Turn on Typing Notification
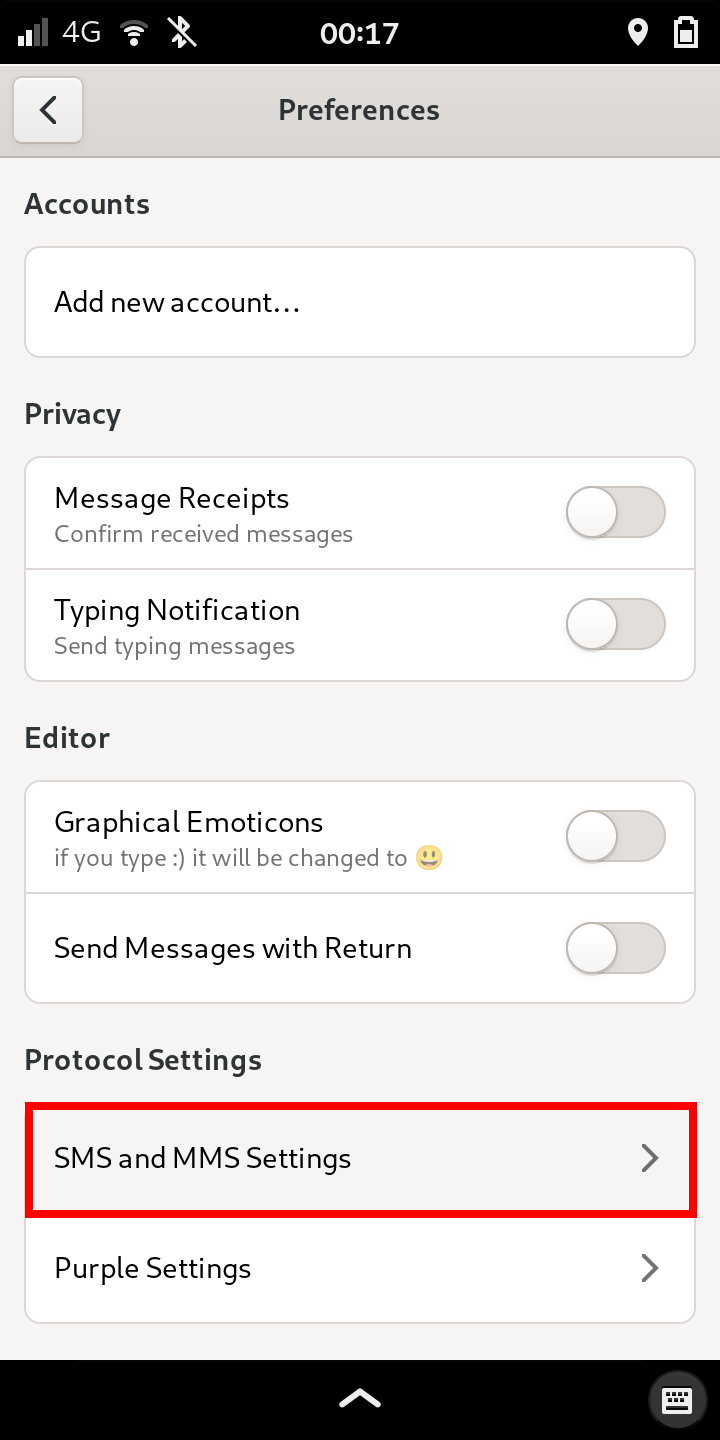This screenshot has width=720, height=1440. click(x=615, y=625)
